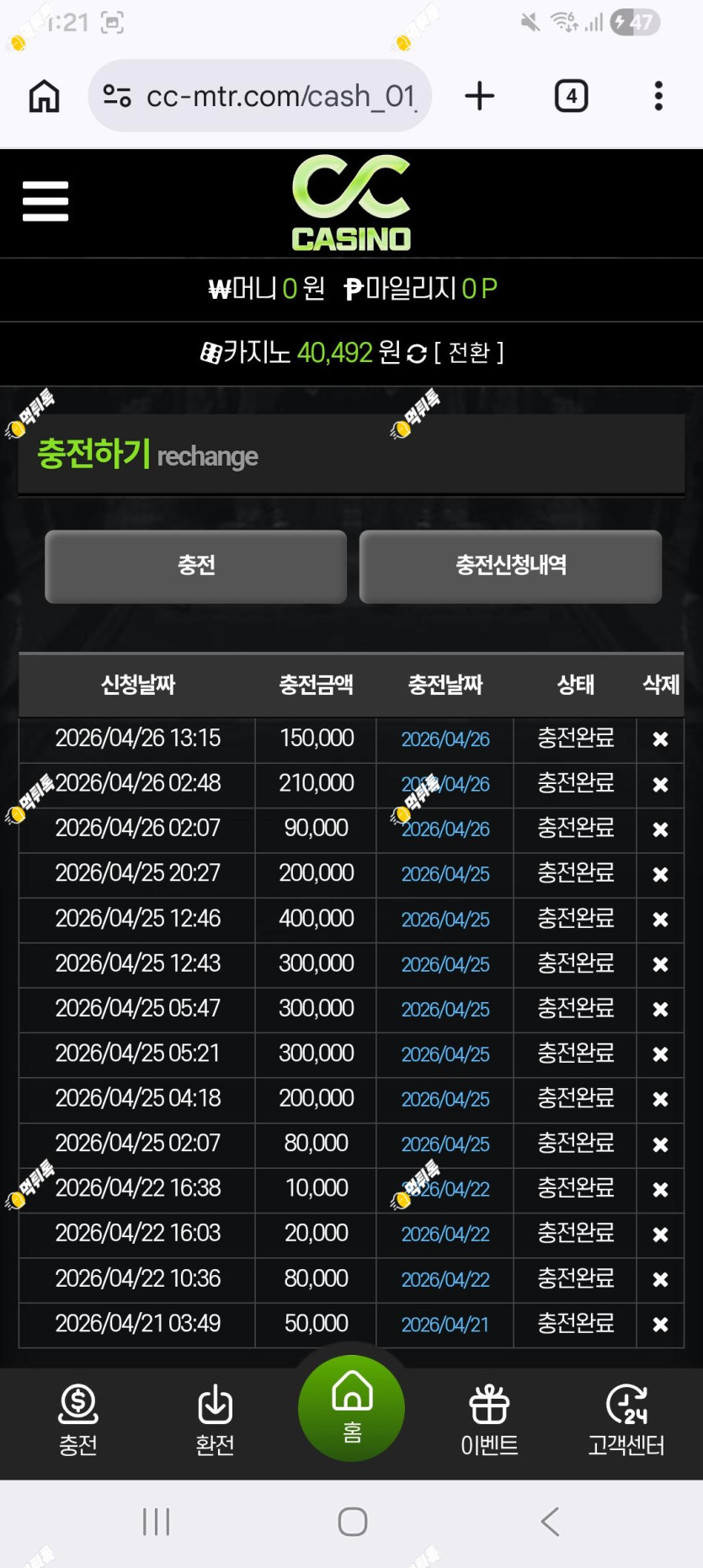Tap the address bar showing cc-mtr.com
This screenshot has height=1568, width=703.
coord(259,96)
